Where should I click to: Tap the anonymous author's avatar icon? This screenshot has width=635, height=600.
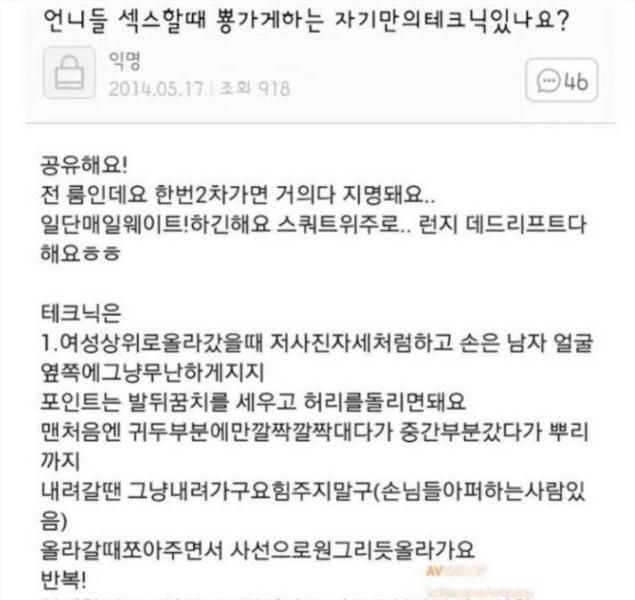70,76
